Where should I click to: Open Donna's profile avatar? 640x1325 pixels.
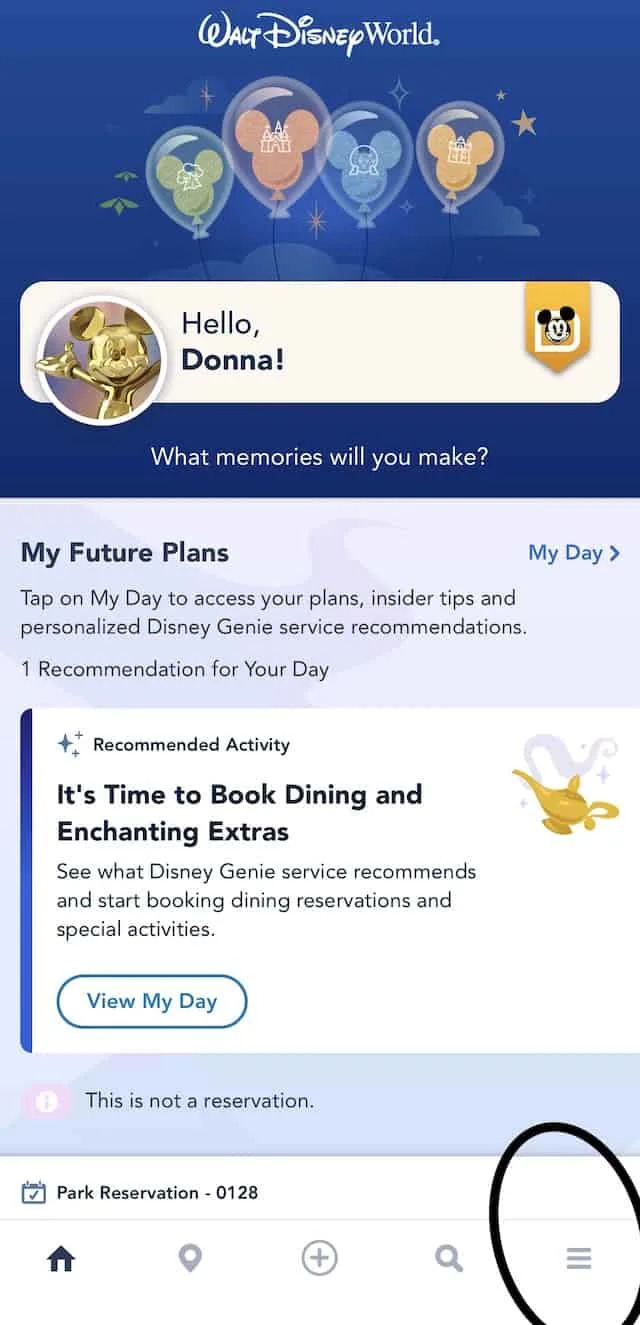100,360
